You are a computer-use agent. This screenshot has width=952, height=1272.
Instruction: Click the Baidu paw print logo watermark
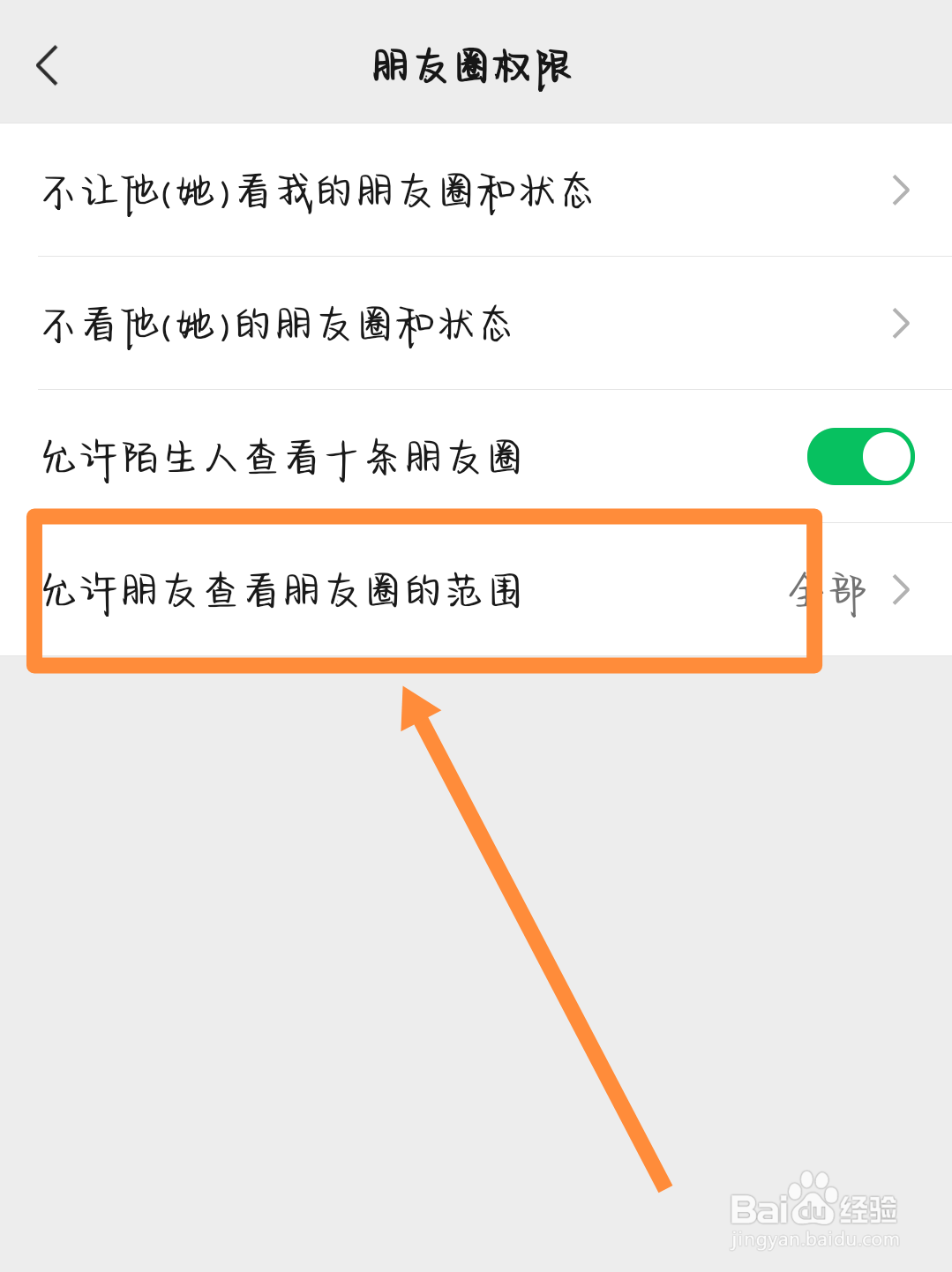(813, 1201)
